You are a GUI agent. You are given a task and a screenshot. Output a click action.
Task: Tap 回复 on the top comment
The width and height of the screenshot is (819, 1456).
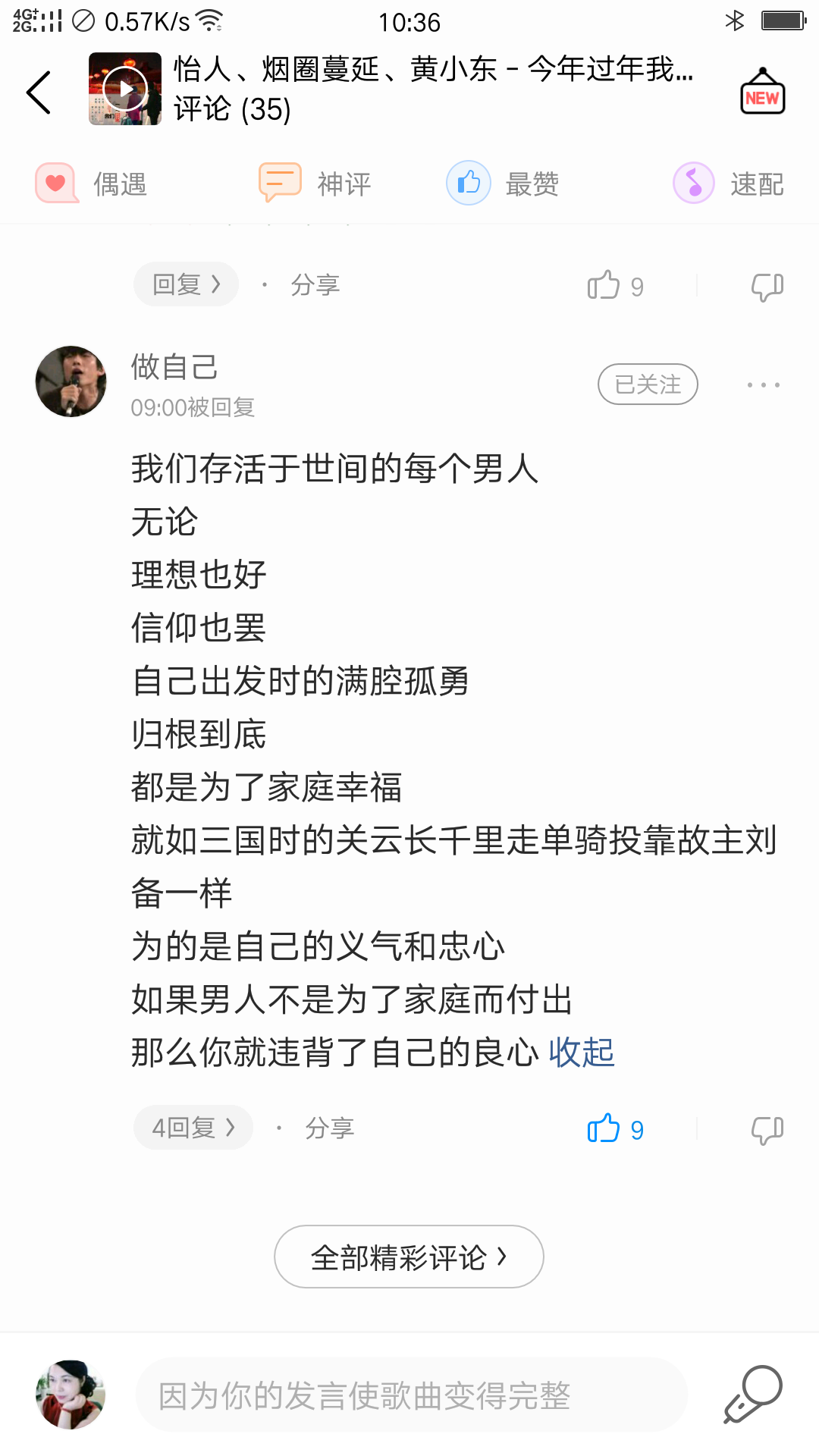pyautogui.click(x=187, y=284)
